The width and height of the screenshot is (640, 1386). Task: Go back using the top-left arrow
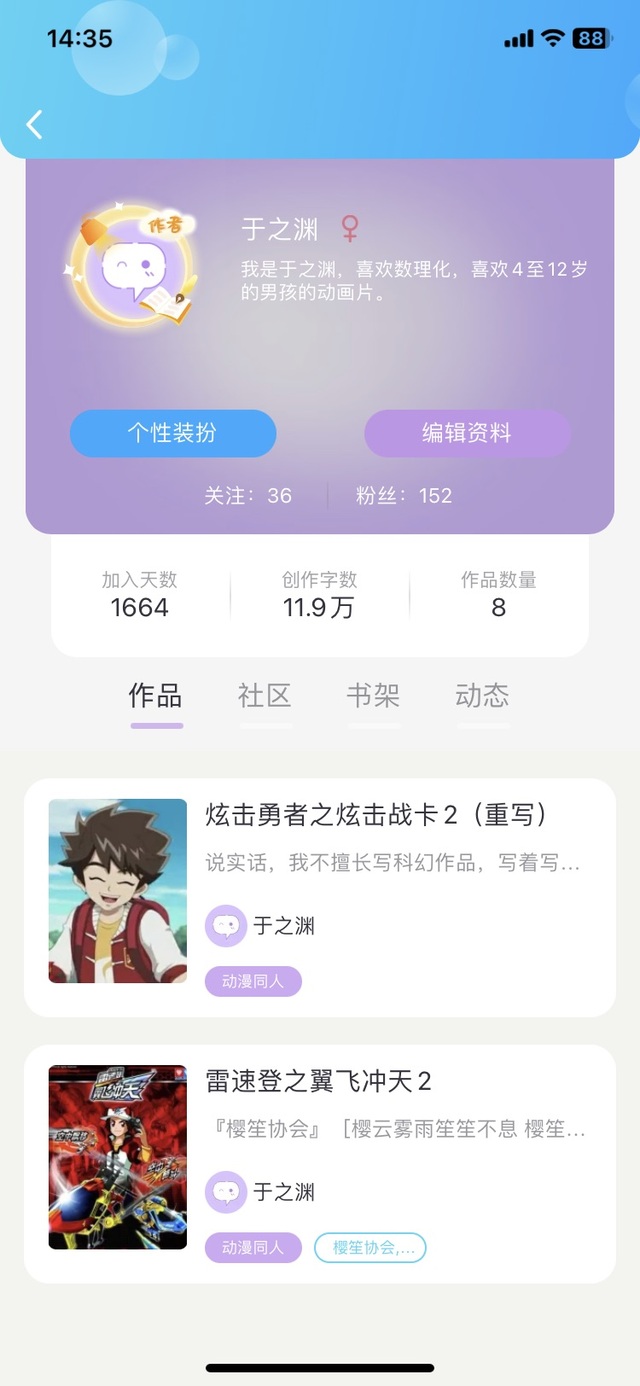(x=35, y=124)
